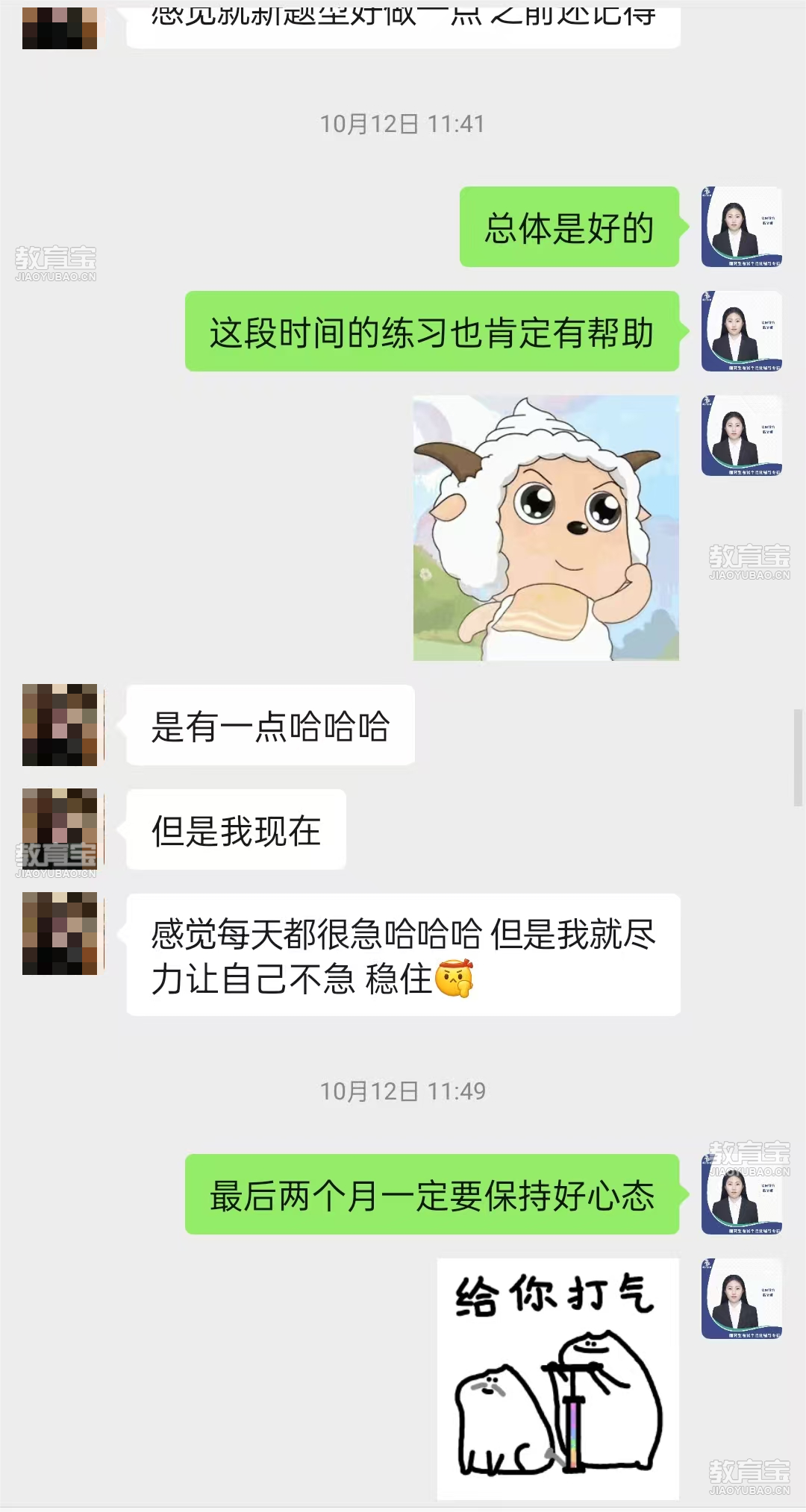Tap avatar next to "这段时间的练习也肯定有帮助"

[741, 331]
